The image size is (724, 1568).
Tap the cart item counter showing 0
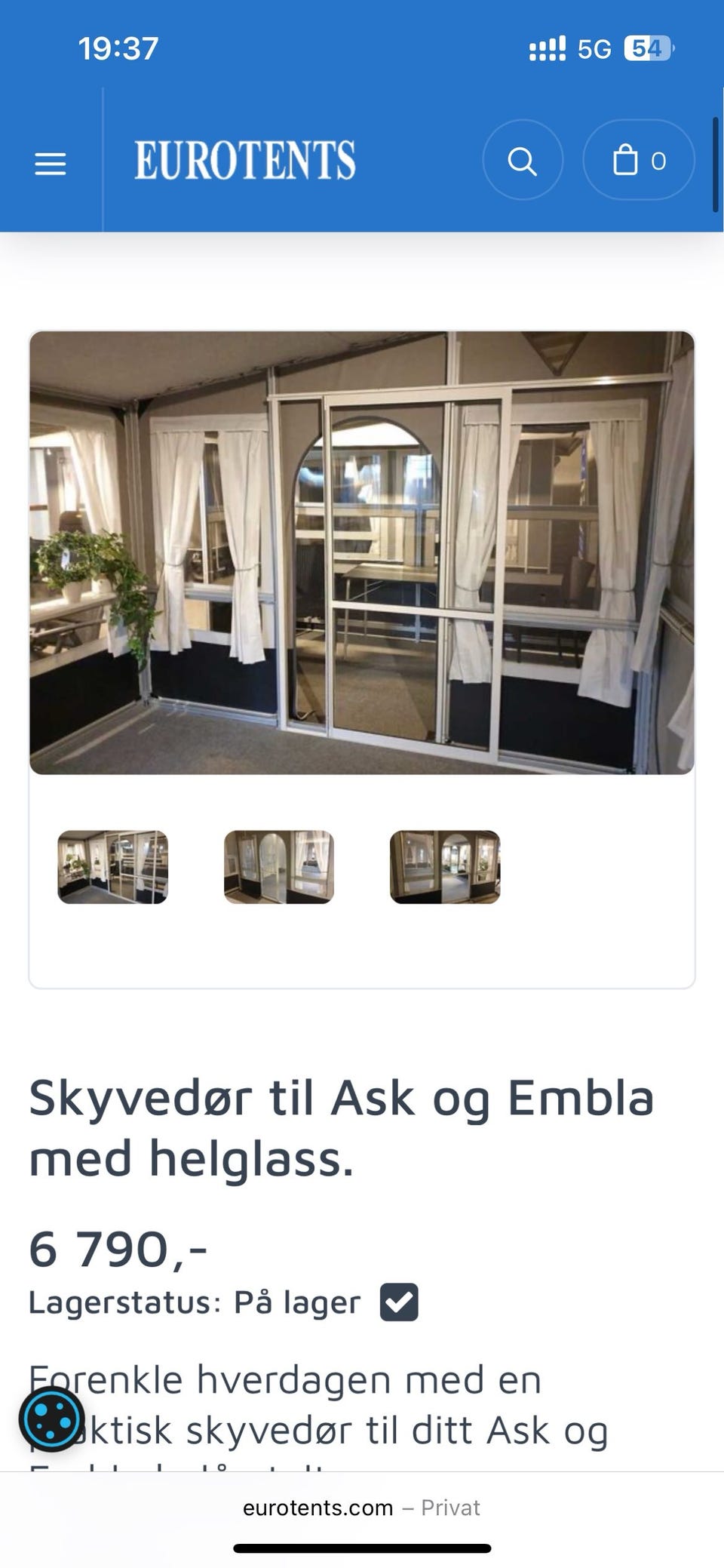click(658, 160)
